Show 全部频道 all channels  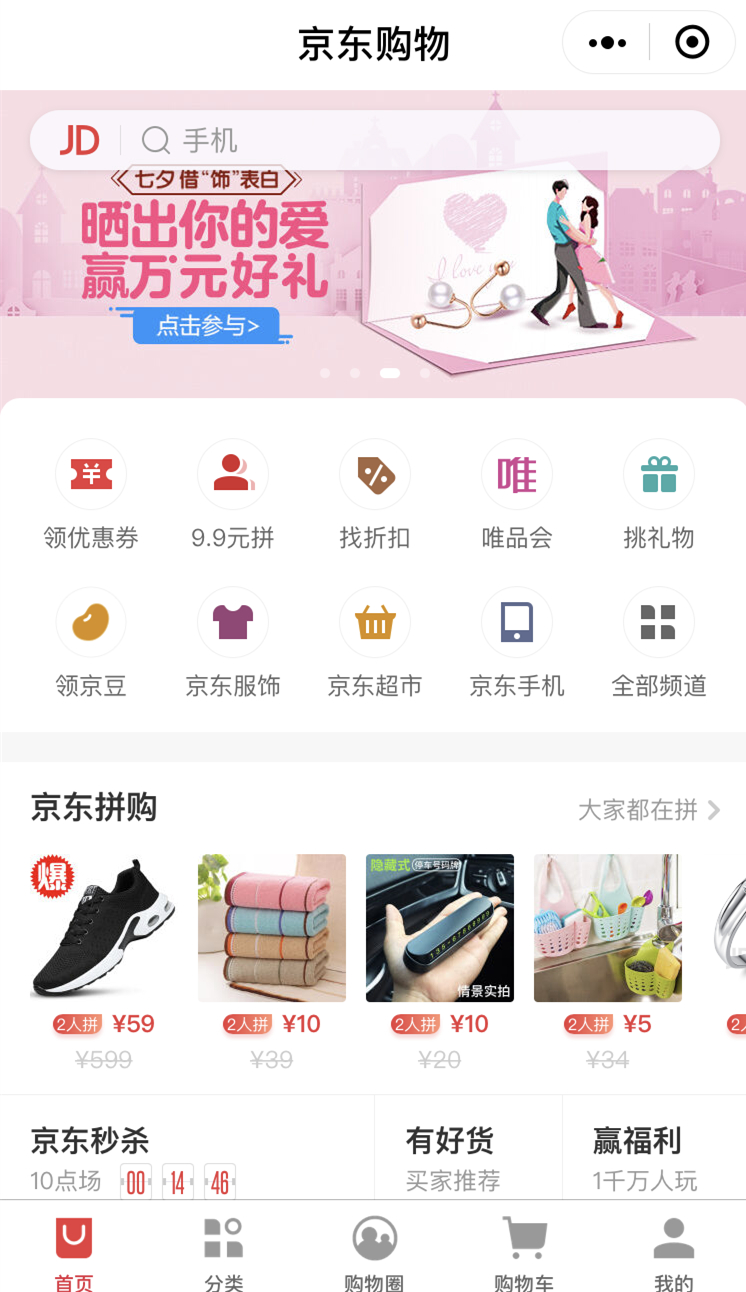coord(659,643)
